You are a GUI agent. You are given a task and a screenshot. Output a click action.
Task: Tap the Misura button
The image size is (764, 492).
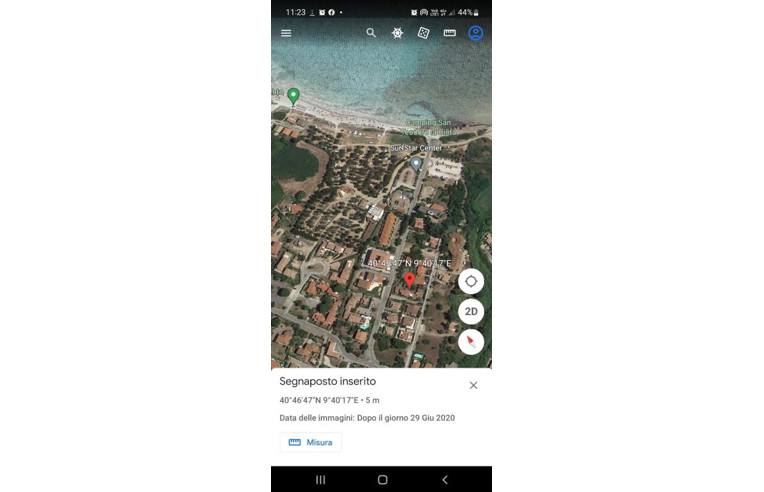(x=311, y=442)
